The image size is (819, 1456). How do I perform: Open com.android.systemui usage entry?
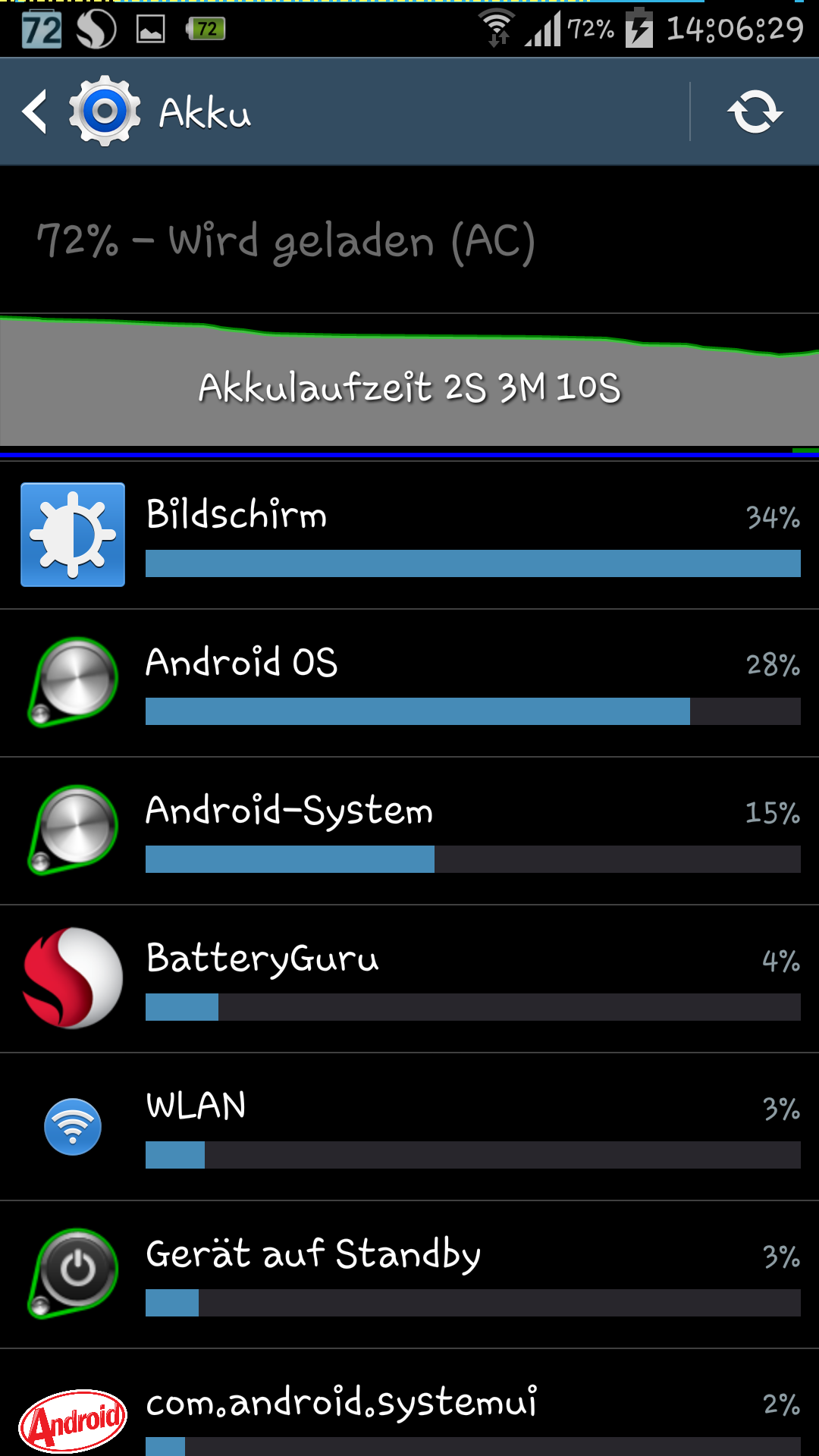[x=409, y=1403]
